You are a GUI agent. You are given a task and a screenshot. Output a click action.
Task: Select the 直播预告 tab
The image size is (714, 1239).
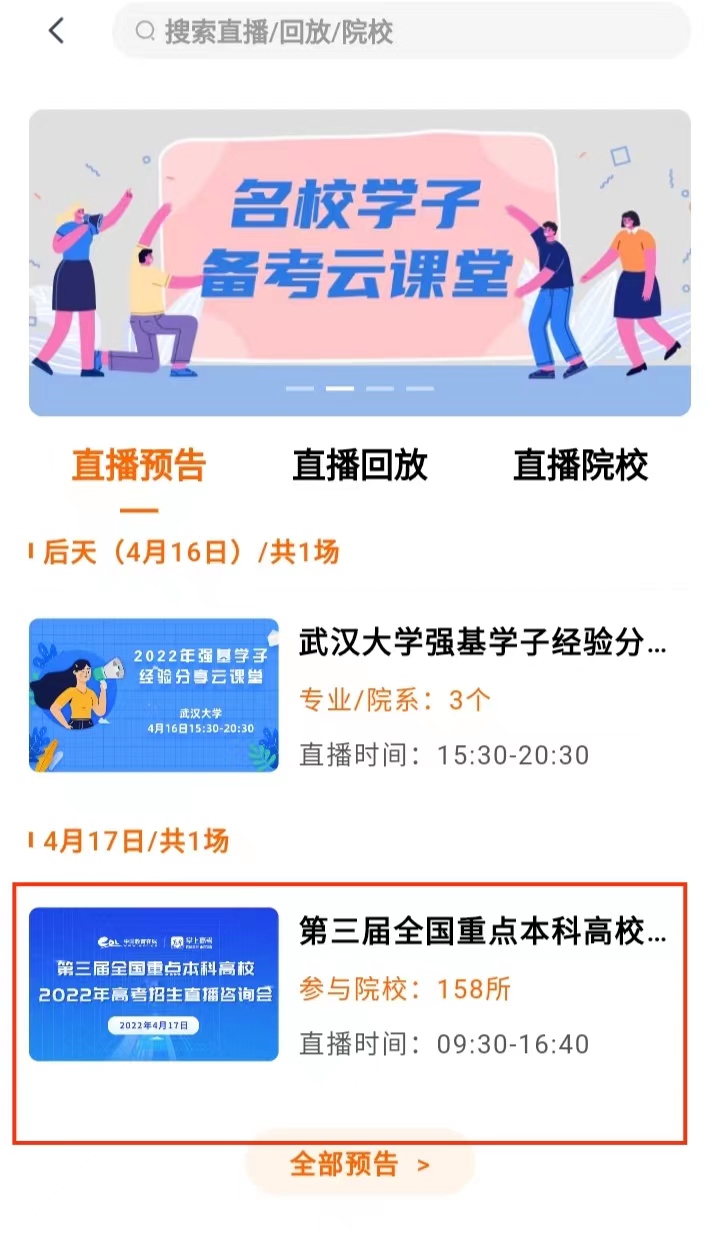tap(138, 465)
